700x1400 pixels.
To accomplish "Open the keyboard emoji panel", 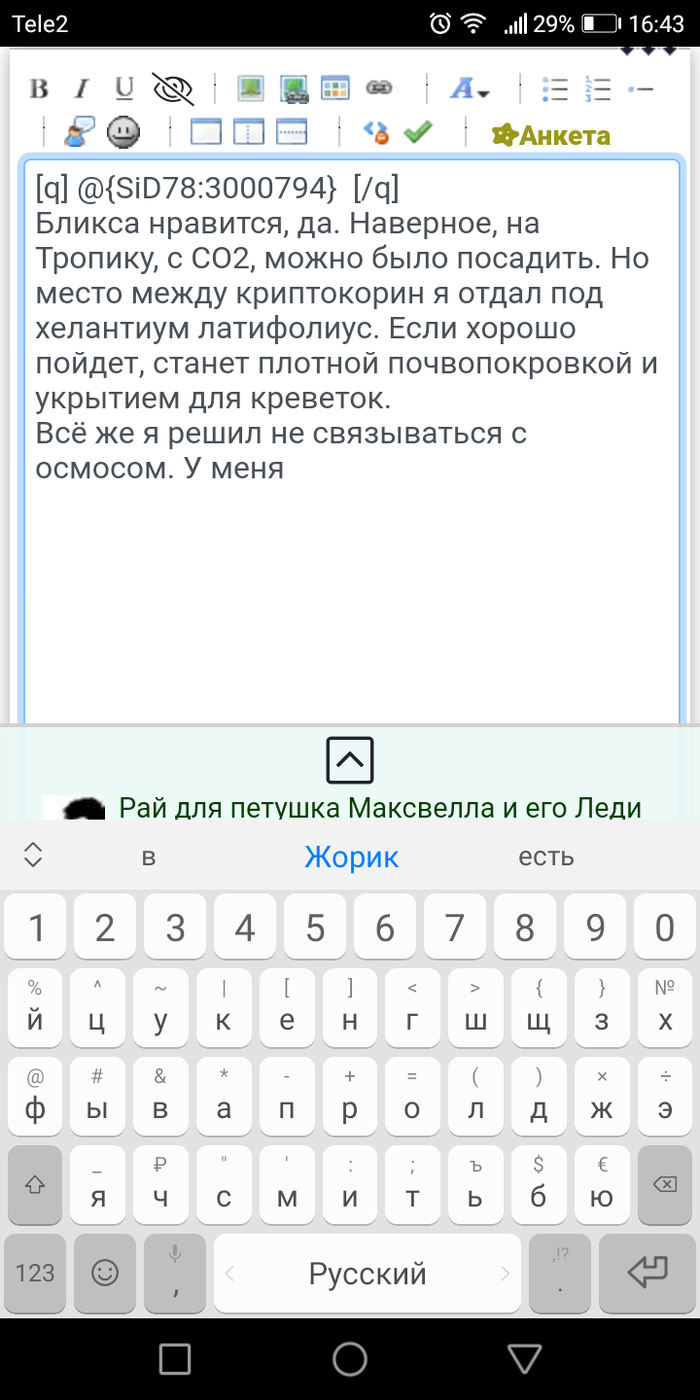I will 105,1272.
